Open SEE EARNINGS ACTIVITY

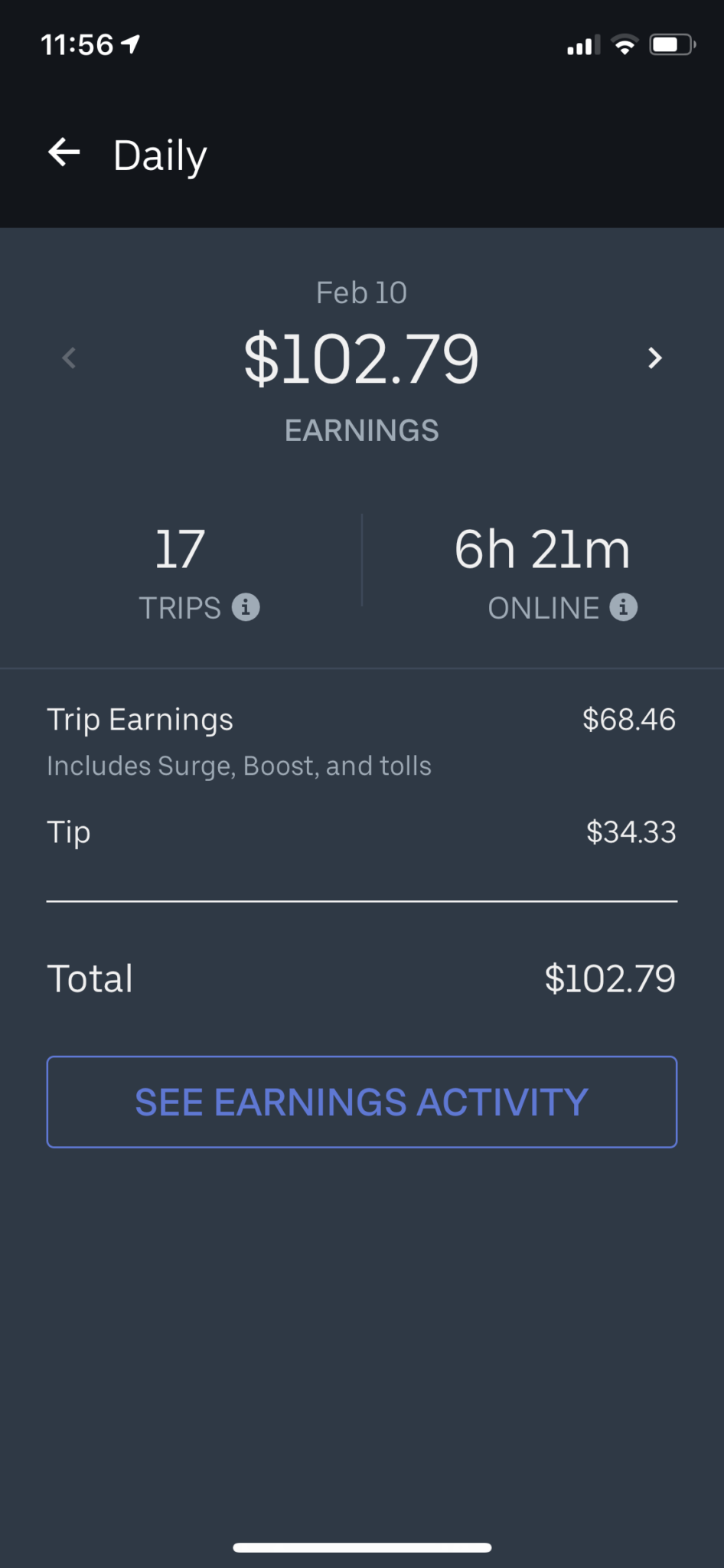click(x=361, y=1102)
